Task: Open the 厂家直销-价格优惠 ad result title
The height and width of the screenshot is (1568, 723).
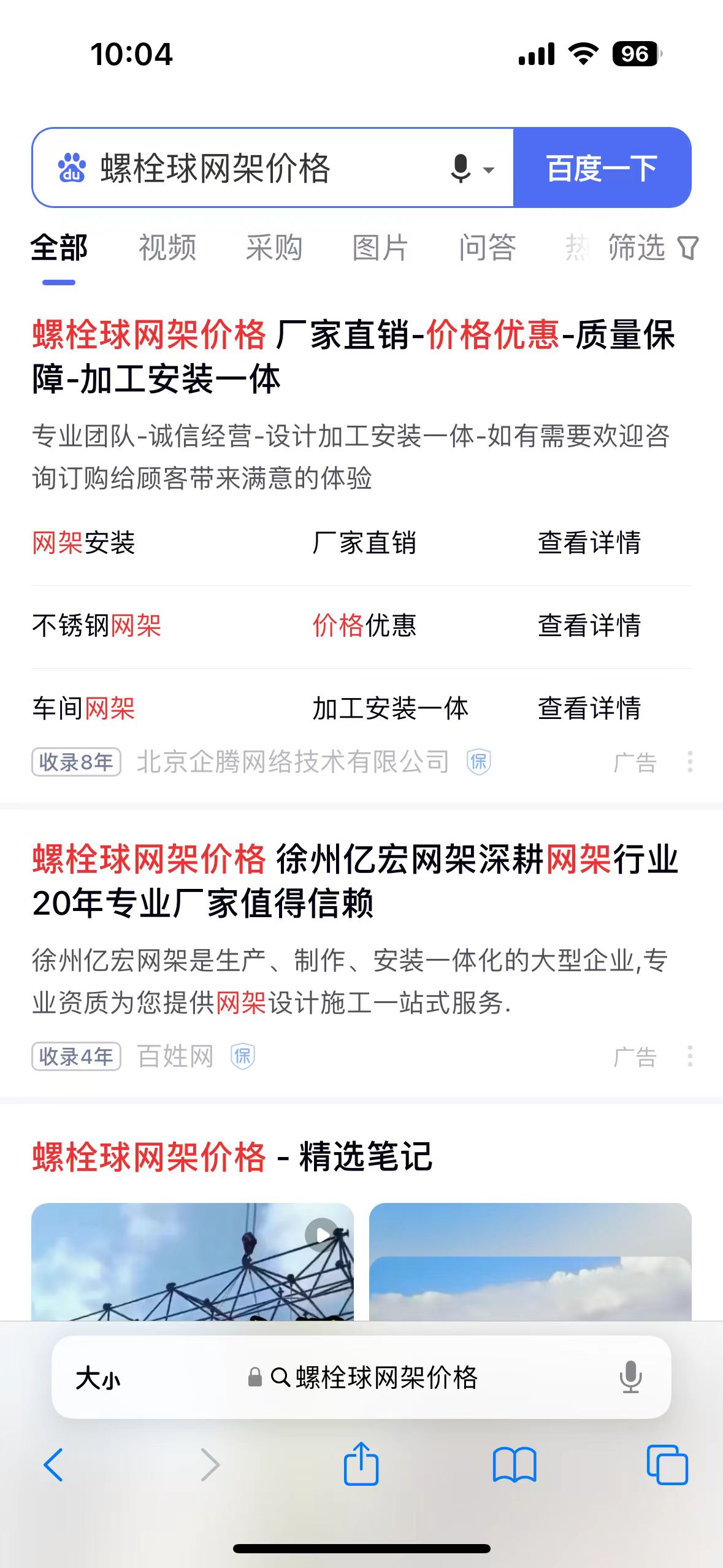Action: (x=354, y=356)
